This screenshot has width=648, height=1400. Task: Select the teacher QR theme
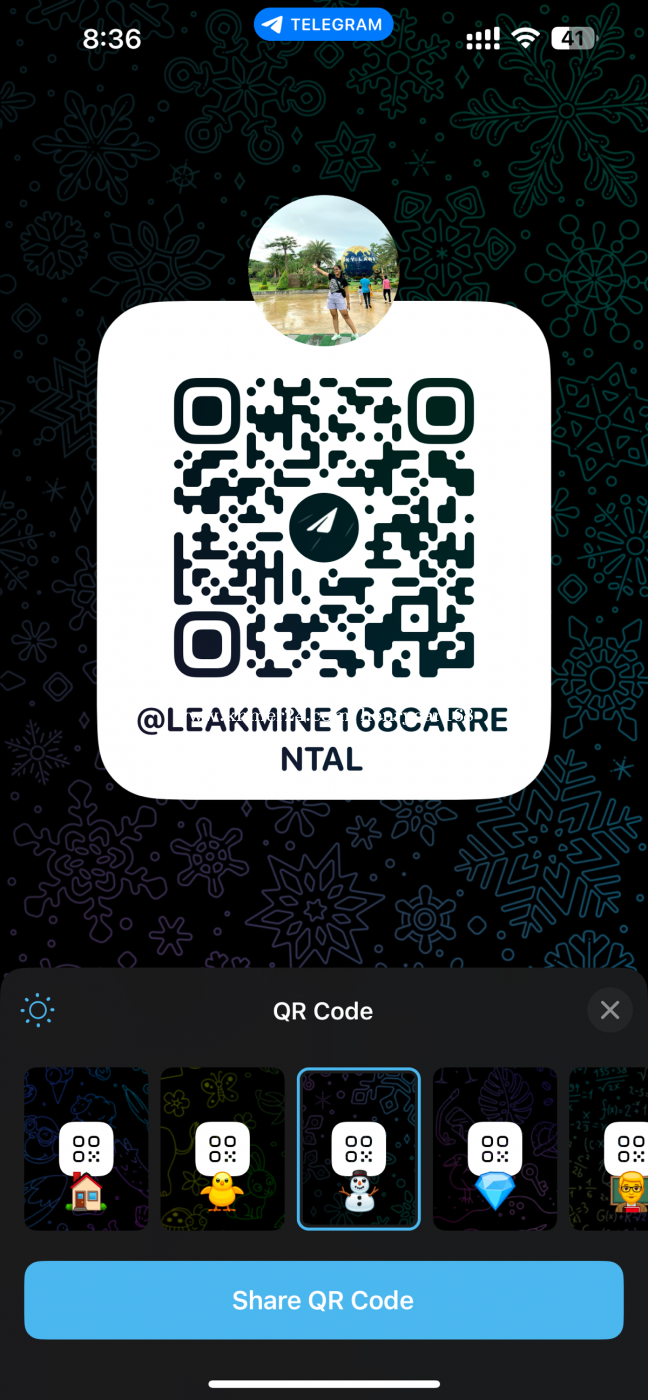click(609, 1148)
